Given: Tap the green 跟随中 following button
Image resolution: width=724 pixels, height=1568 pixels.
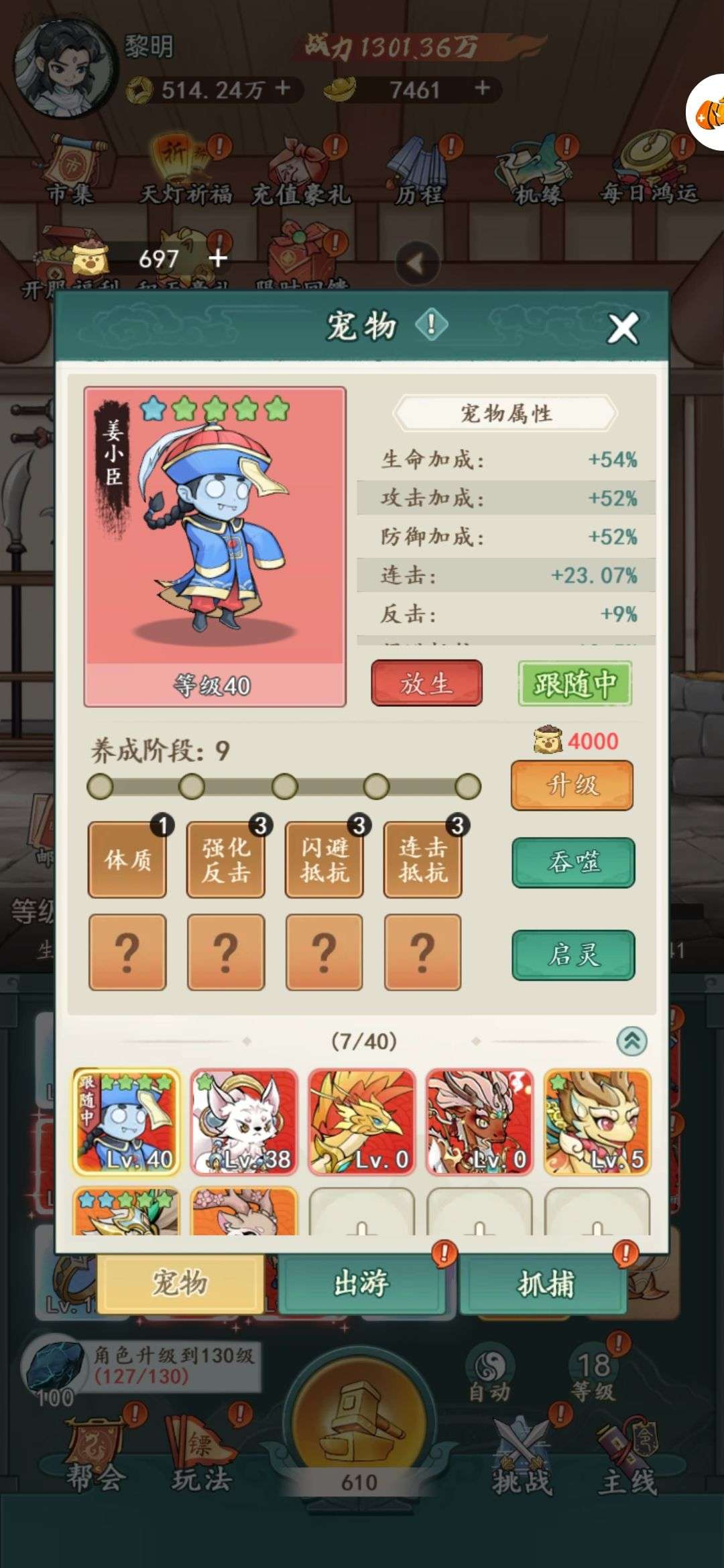Looking at the screenshot, I should (x=575, y=683).
